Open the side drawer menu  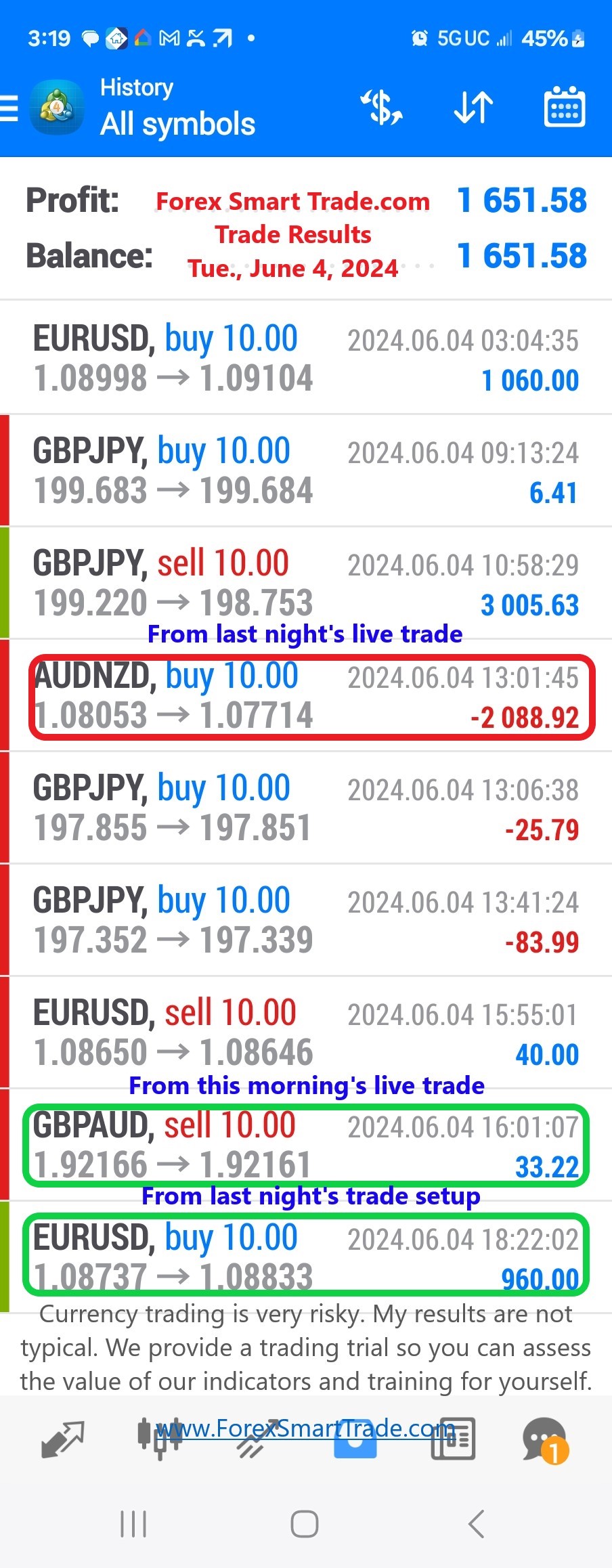click(x=9, y=108)
